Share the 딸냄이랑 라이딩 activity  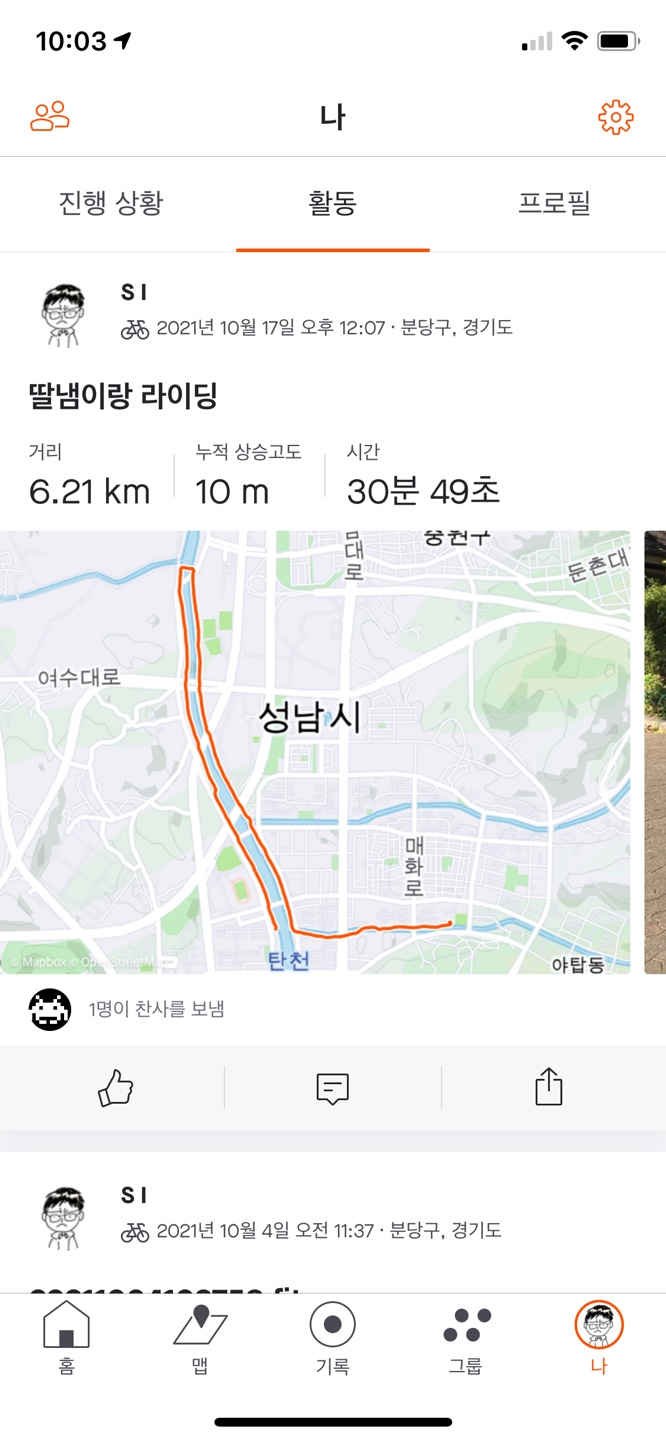548,1087
